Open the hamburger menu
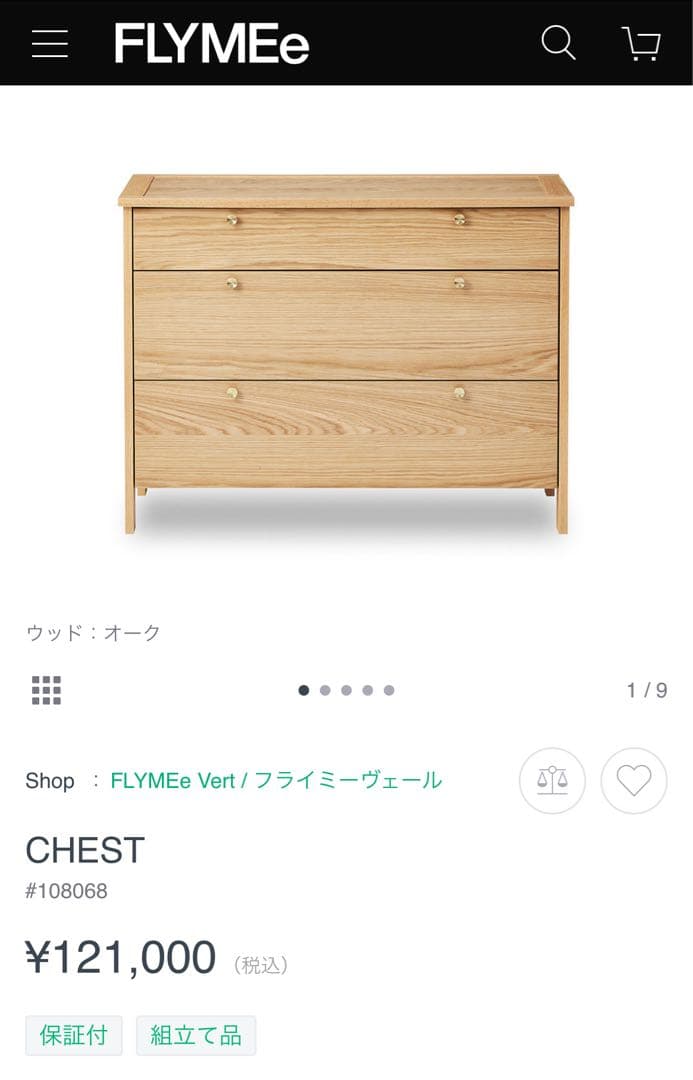Image resolution: width=693 pixels, height=1080 pixels. [x=50, y=44]
